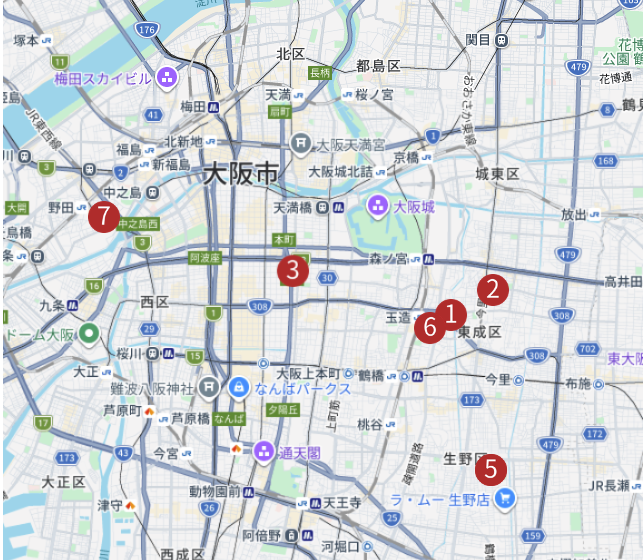Open the ラ・ムー 生野店 store pin
The width and height of the screenshot is (643, 560).
tap(506, 496)
